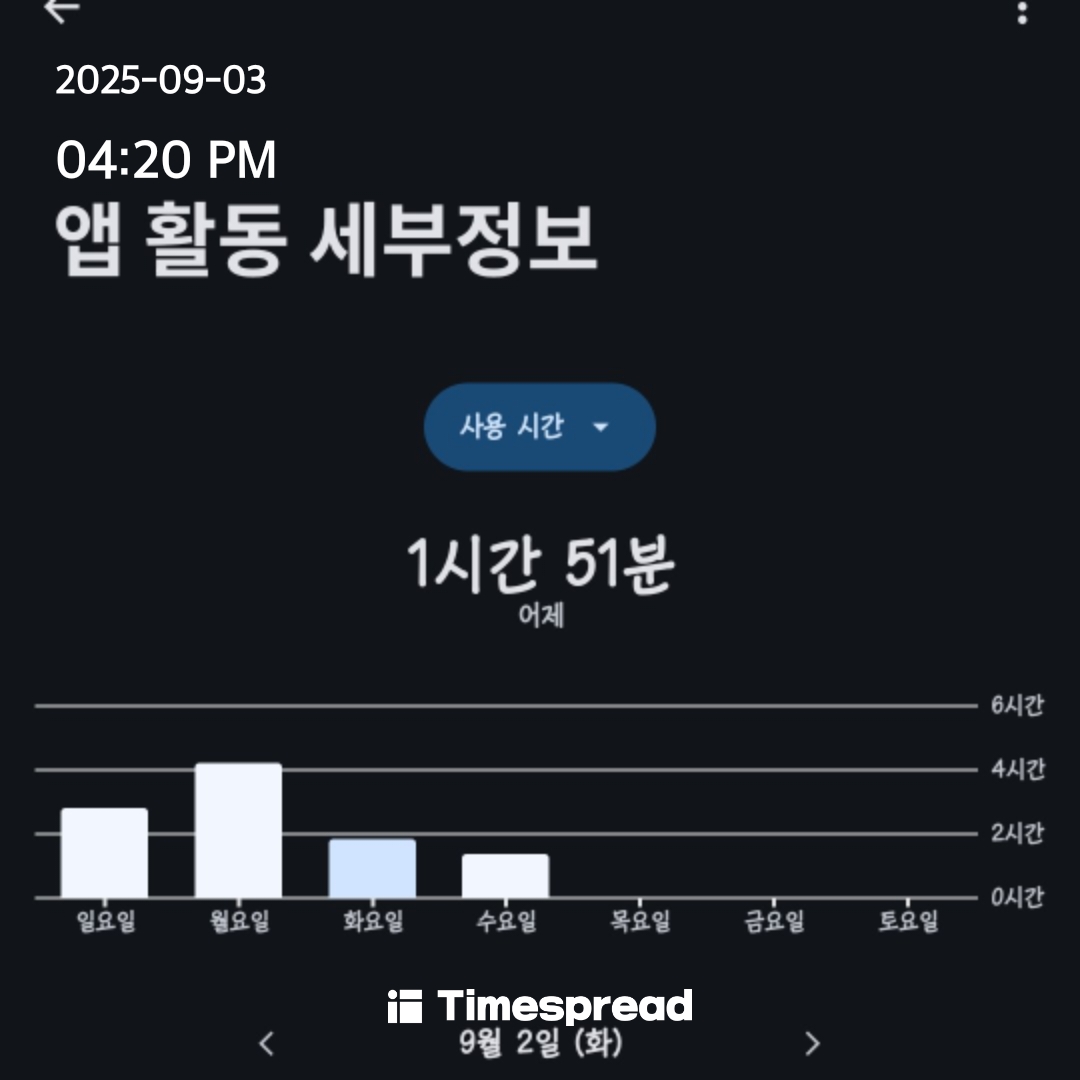
Task: Open the three-dot overflow menu
Action: click(1021, 13)
